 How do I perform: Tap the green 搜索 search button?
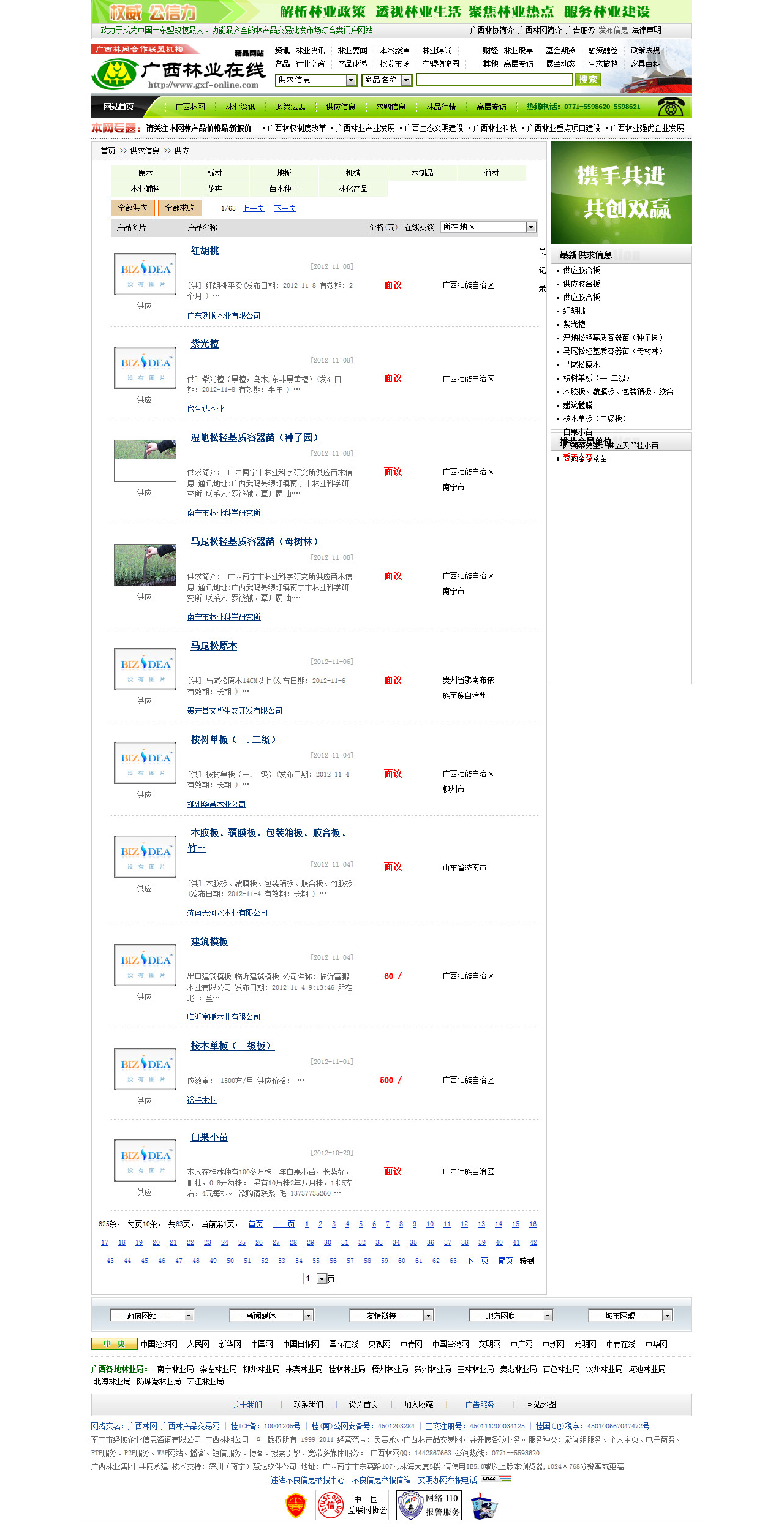[x=587, y=80]
